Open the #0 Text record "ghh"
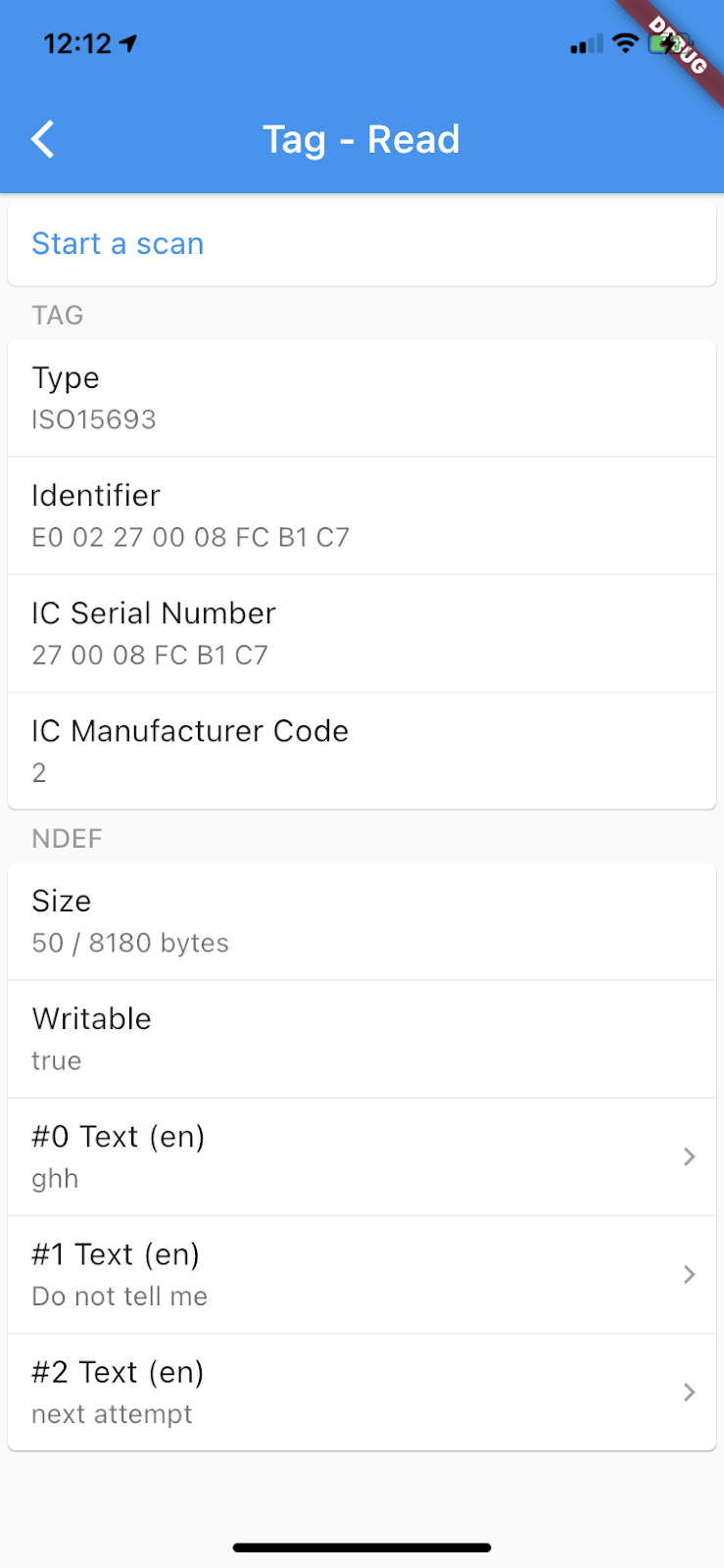The width and height of the screenshot is (724, 1568). [x=362, y=1157]
